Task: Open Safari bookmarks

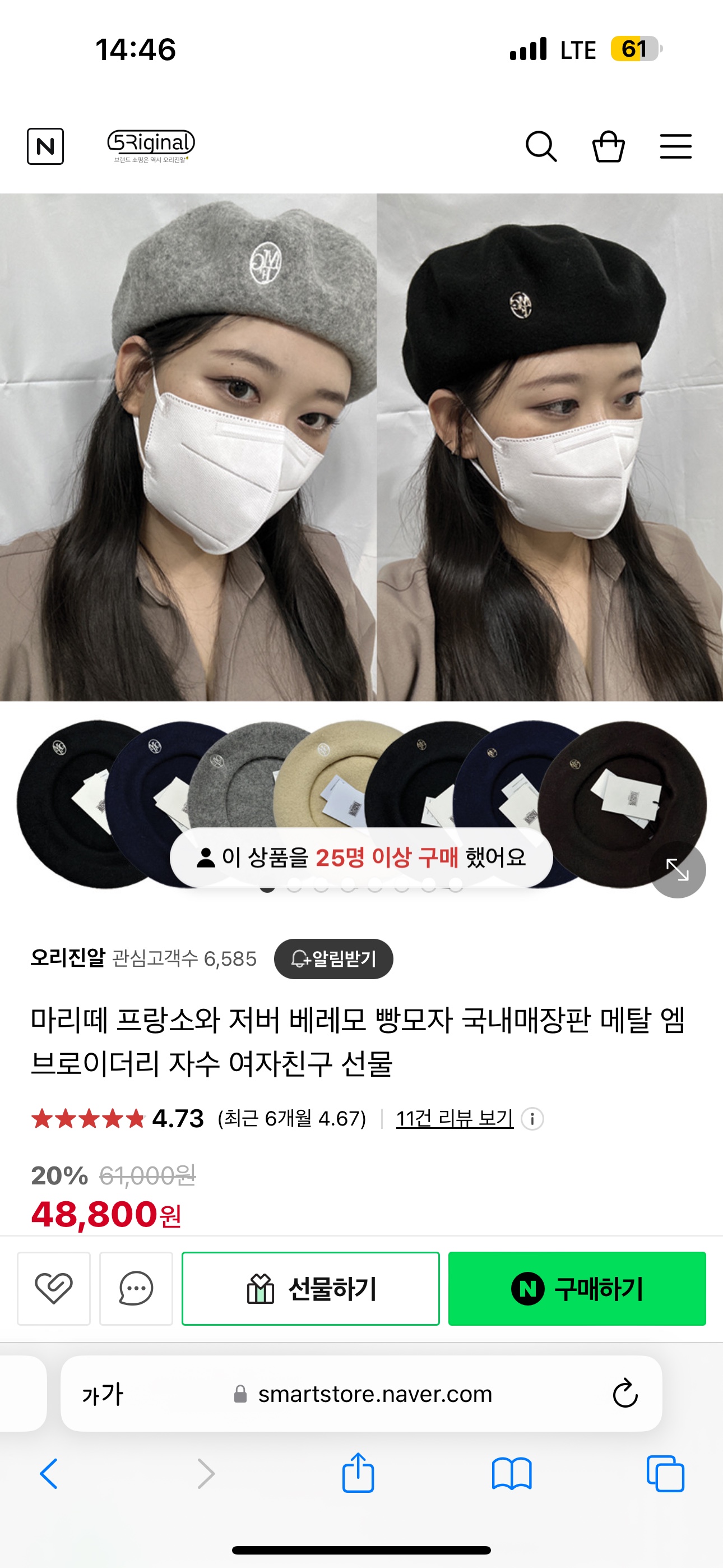Action: click(511, 1474)
